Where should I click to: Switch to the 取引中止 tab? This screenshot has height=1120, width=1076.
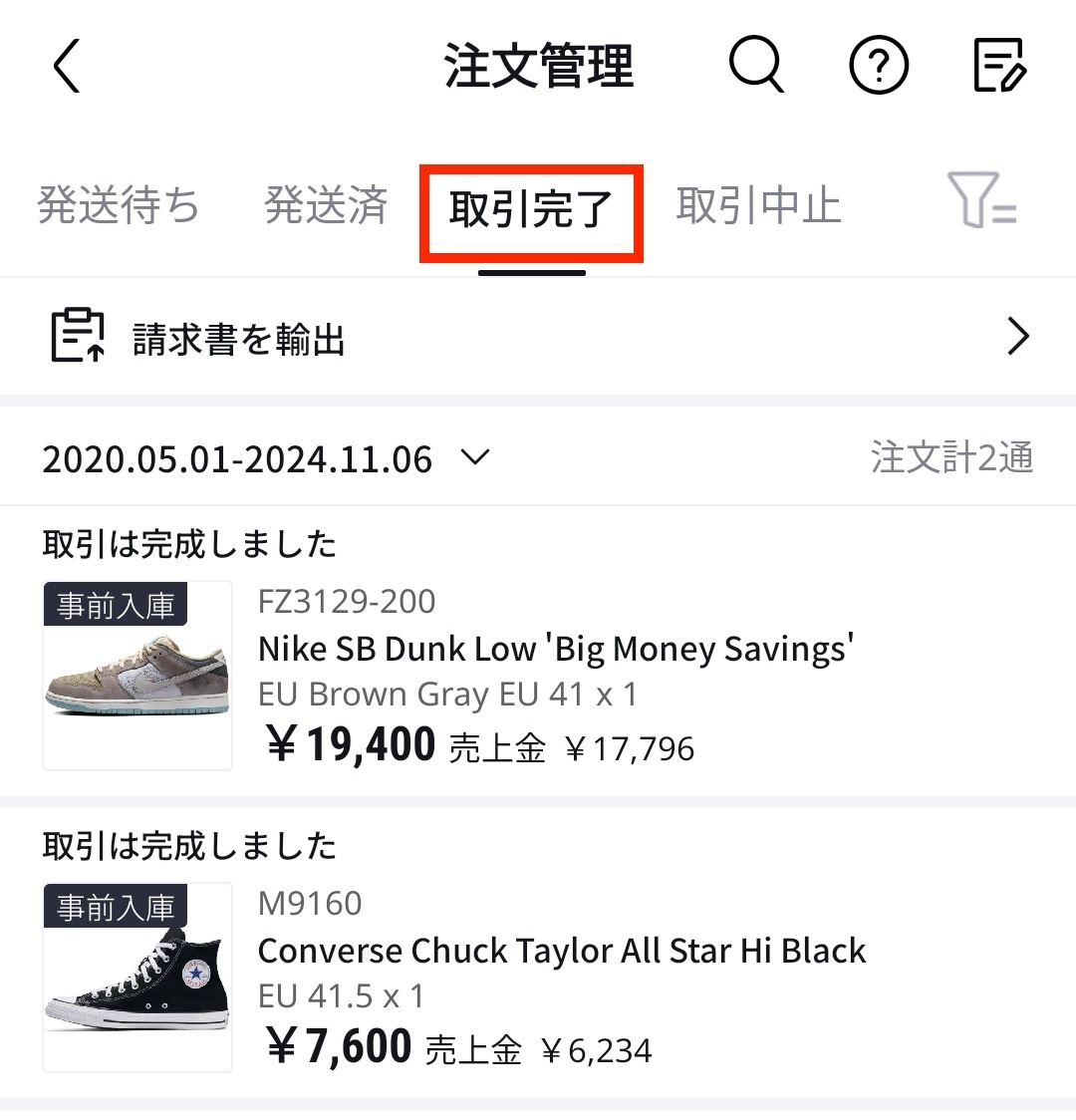758,206
